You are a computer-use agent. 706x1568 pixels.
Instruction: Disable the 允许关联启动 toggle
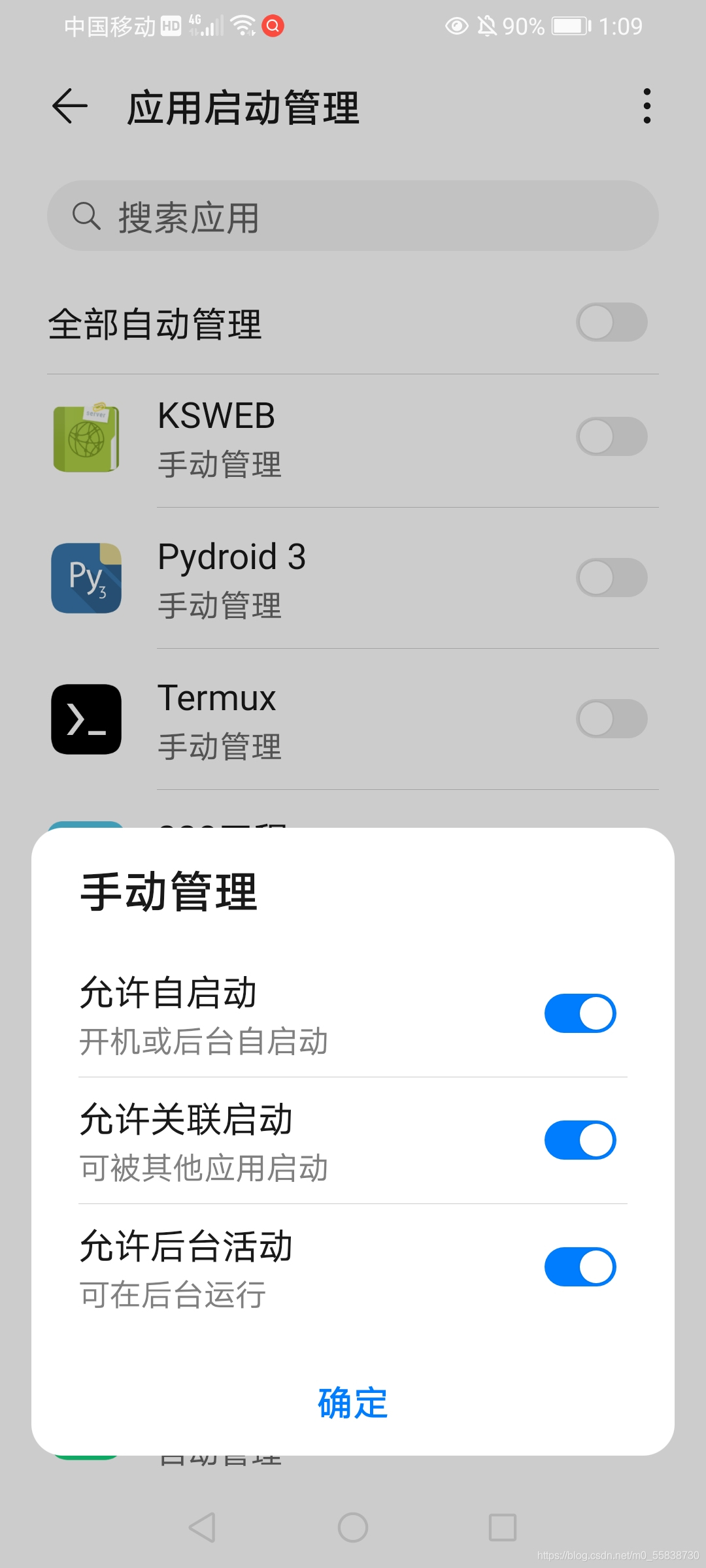(x=580, y=1140)
